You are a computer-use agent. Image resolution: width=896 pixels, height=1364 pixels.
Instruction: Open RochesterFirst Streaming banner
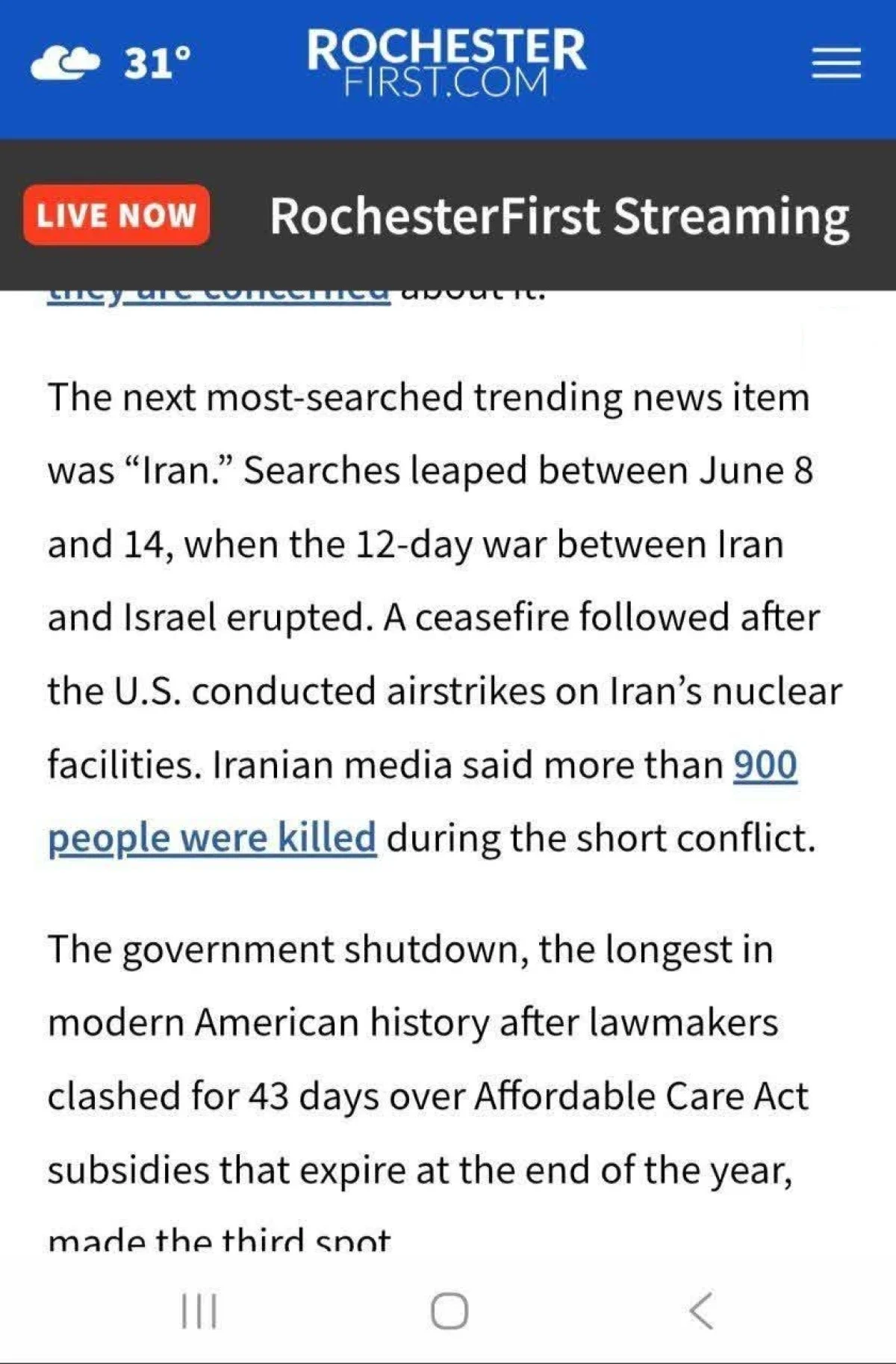point(559,217)
